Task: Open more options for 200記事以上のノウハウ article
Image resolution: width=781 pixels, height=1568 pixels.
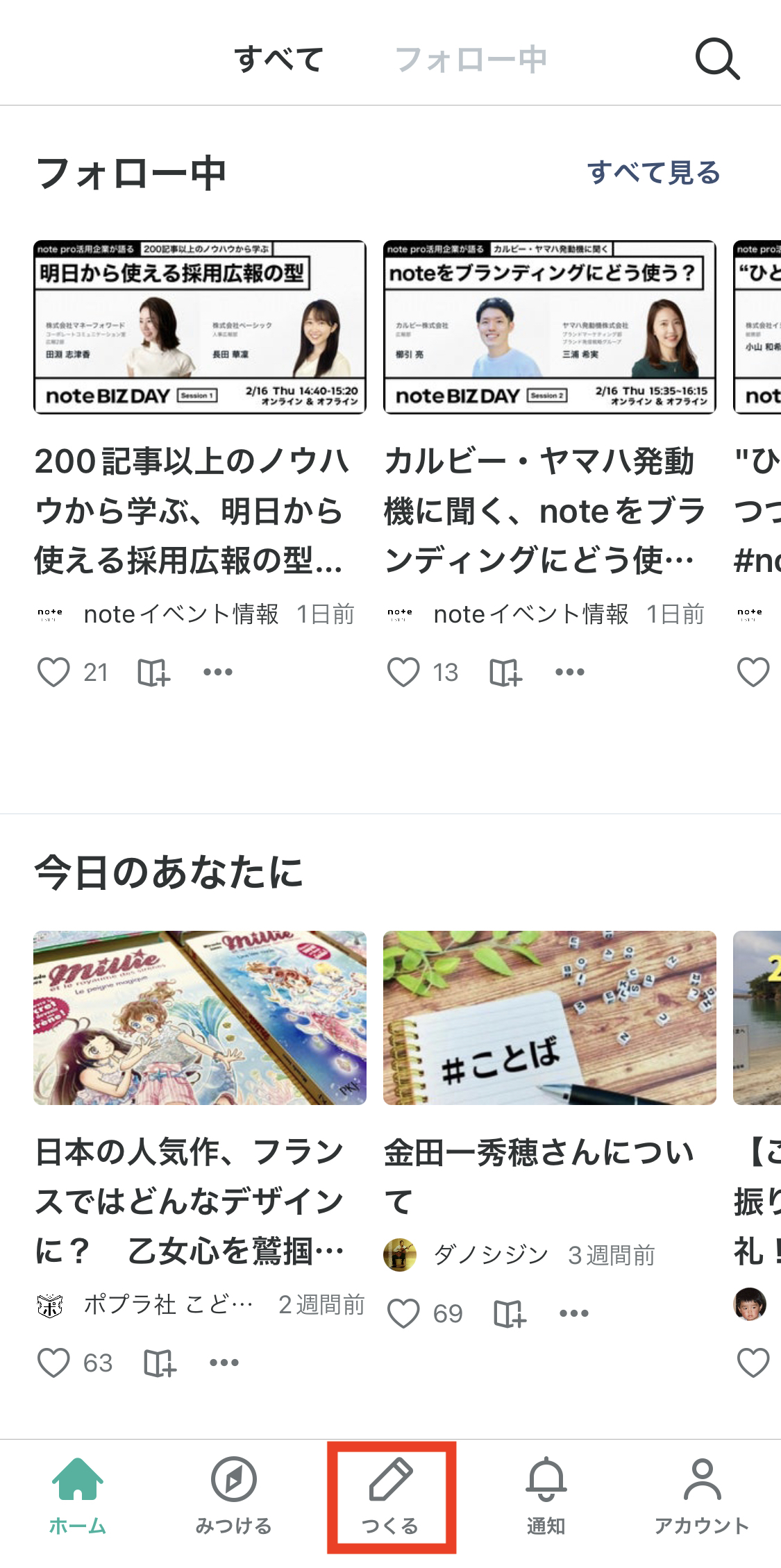Action: pyautogui.click(x=218, y=672)
